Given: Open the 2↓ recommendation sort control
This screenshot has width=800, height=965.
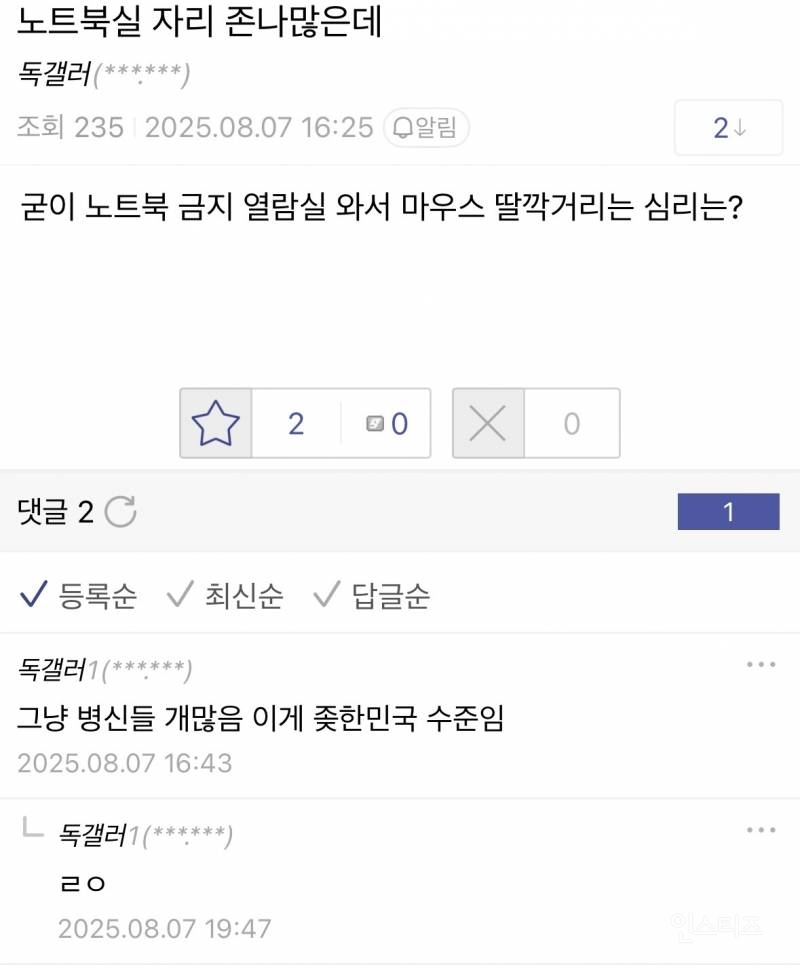Looking at the screenshot, I should click(728, 128).
